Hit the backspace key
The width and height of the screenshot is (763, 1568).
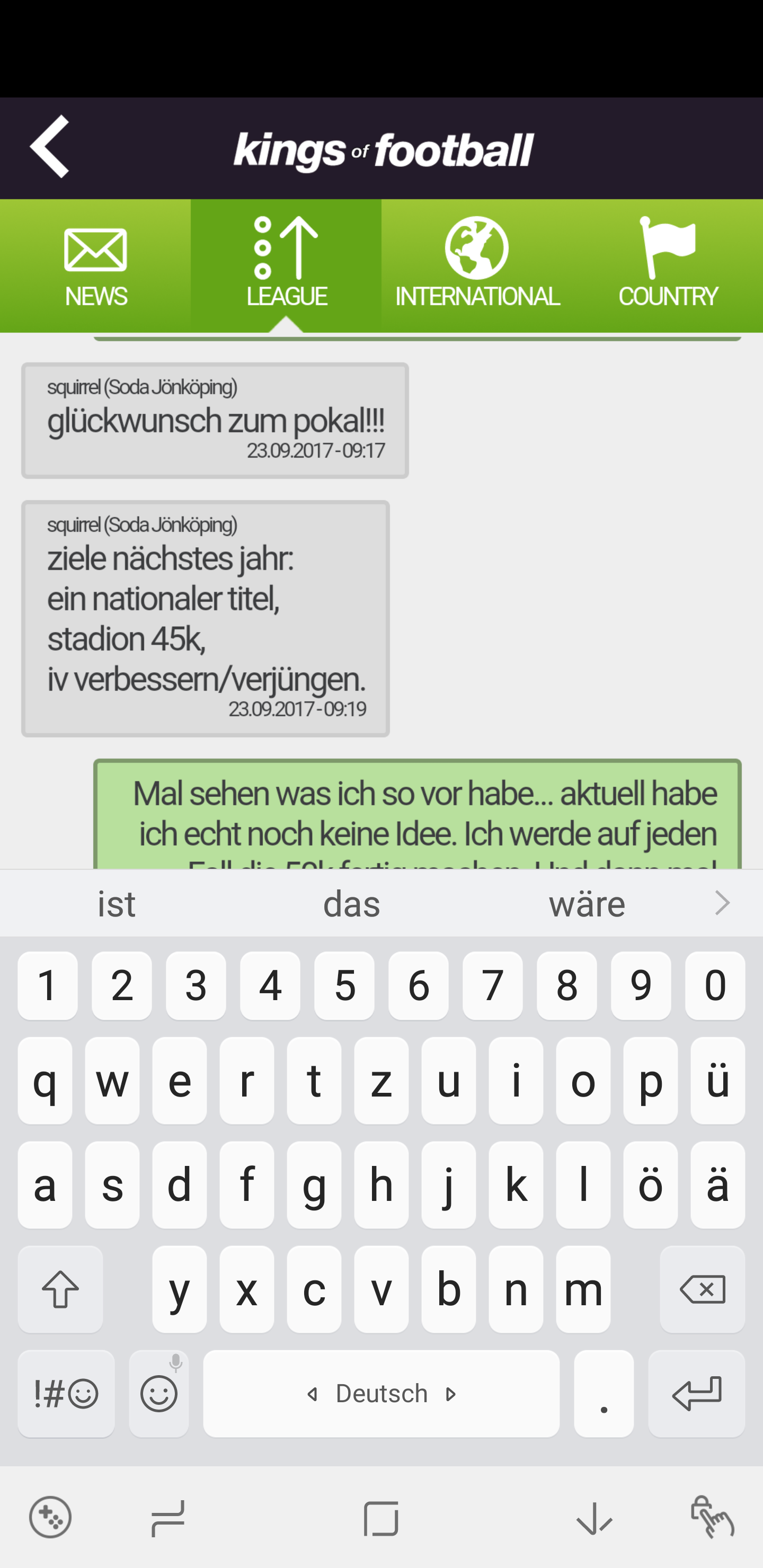pyautogui.click(x=702, y=1289)
